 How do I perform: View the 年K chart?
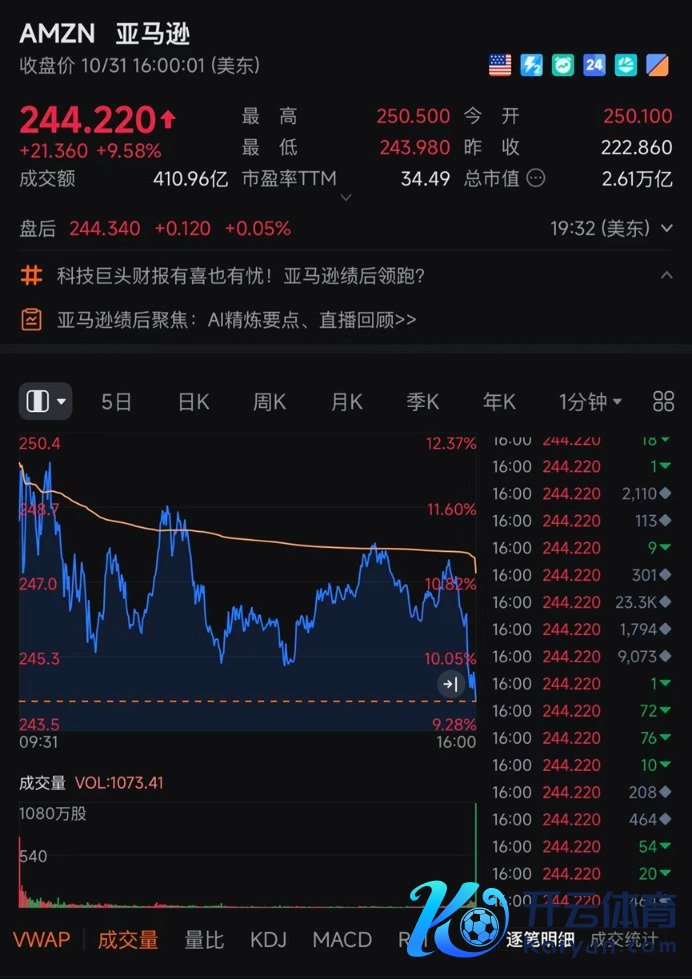499,402
